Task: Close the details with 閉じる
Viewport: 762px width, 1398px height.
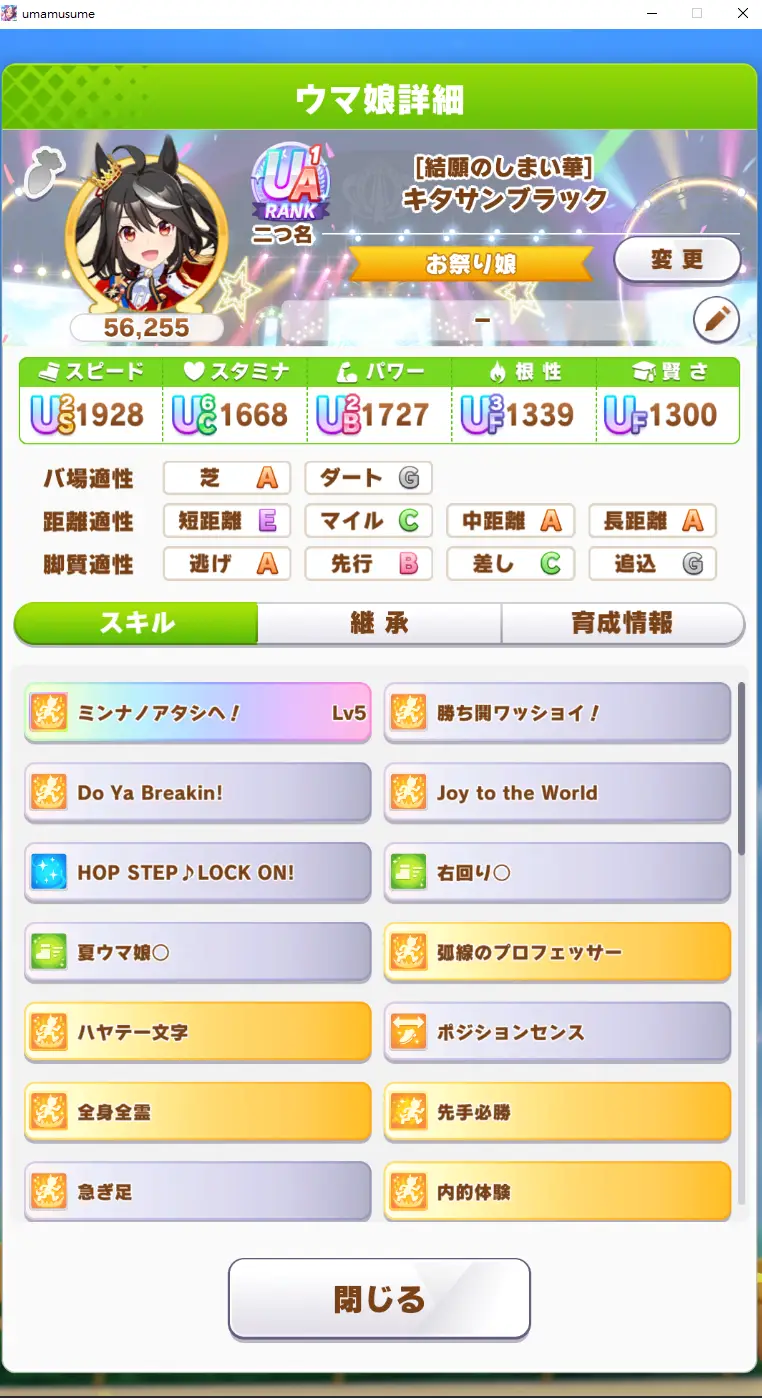Action: pyautogui.click(x=379, y=1298)
